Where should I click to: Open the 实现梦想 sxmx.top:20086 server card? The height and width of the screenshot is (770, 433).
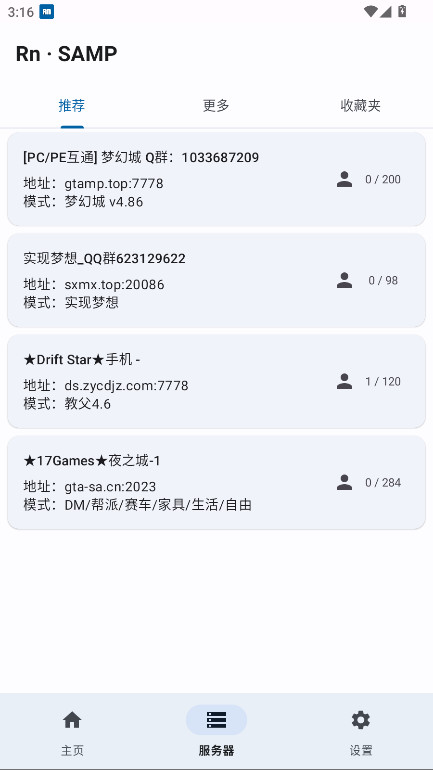tap(216, 280)
